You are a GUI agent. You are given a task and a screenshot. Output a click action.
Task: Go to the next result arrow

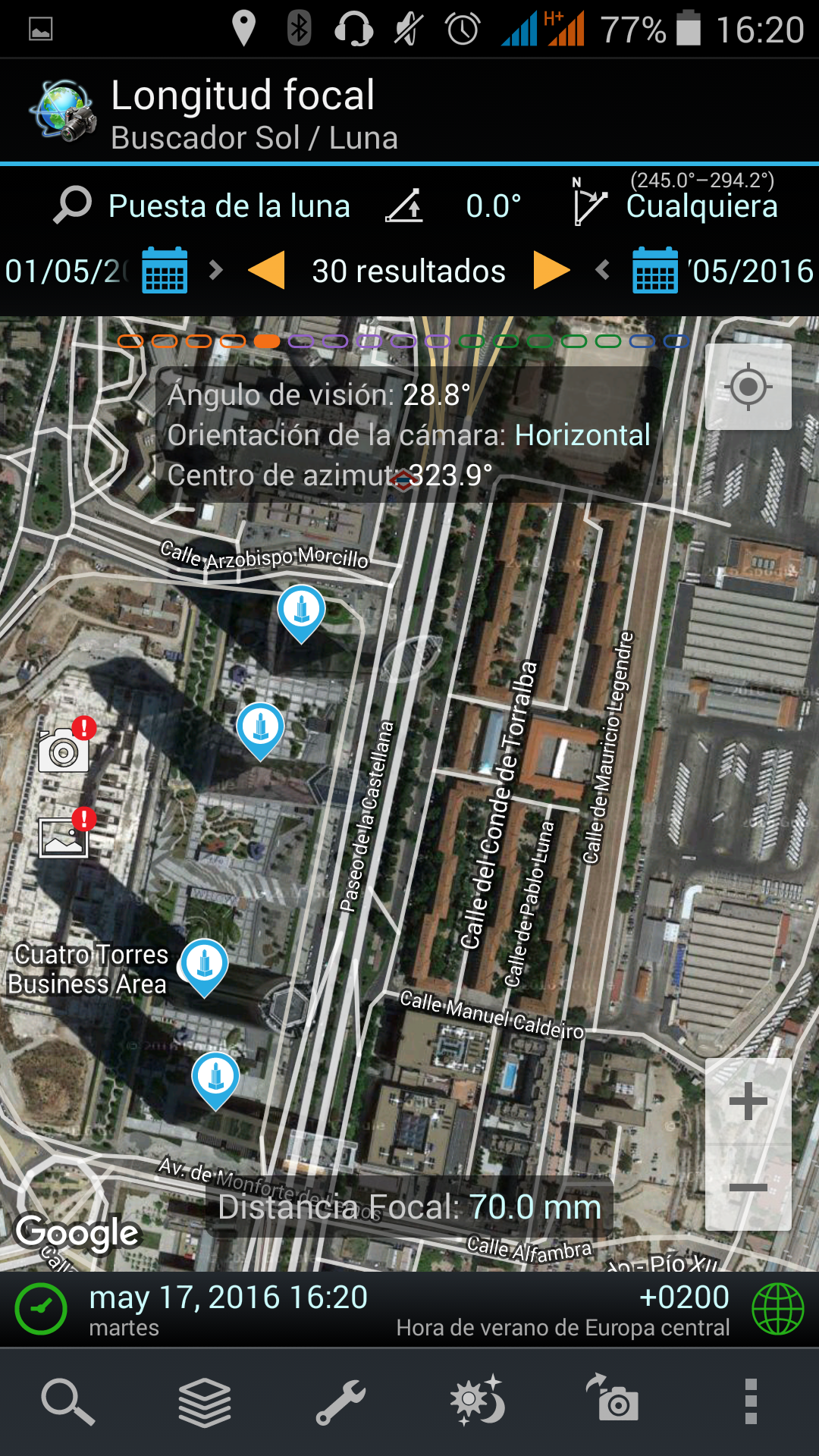[551, 270]
